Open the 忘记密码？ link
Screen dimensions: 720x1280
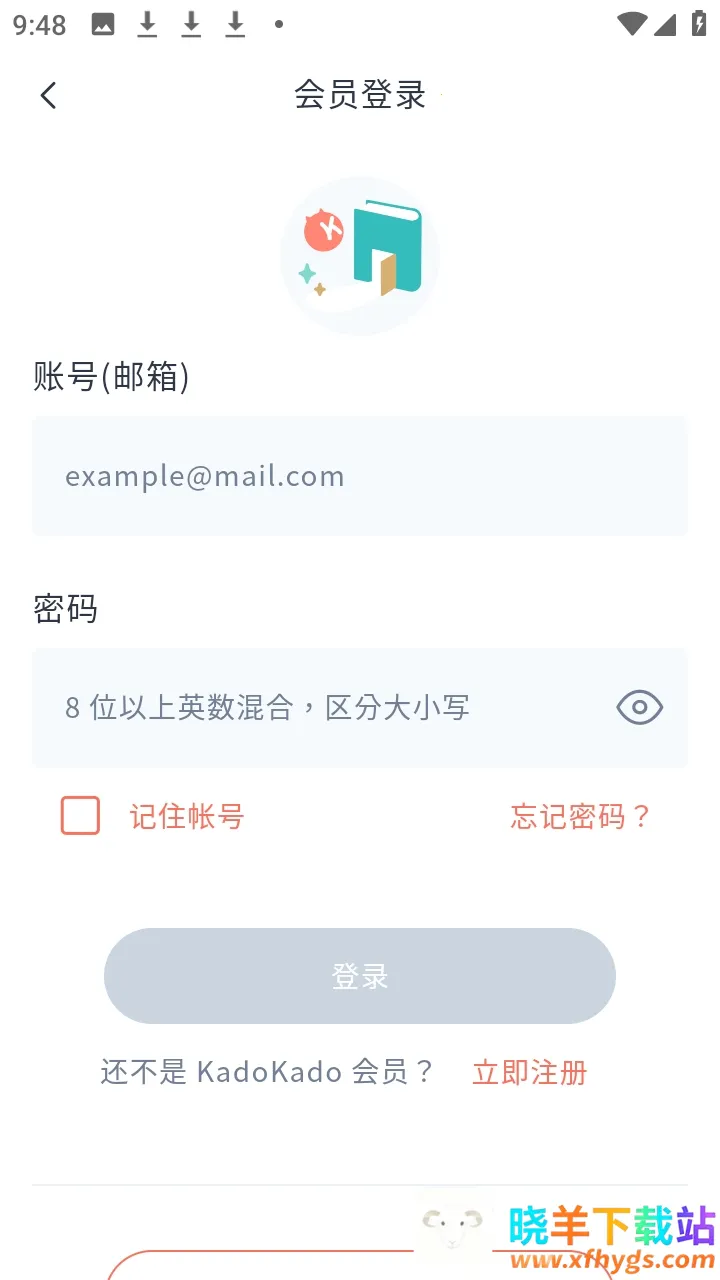[580, 817]
